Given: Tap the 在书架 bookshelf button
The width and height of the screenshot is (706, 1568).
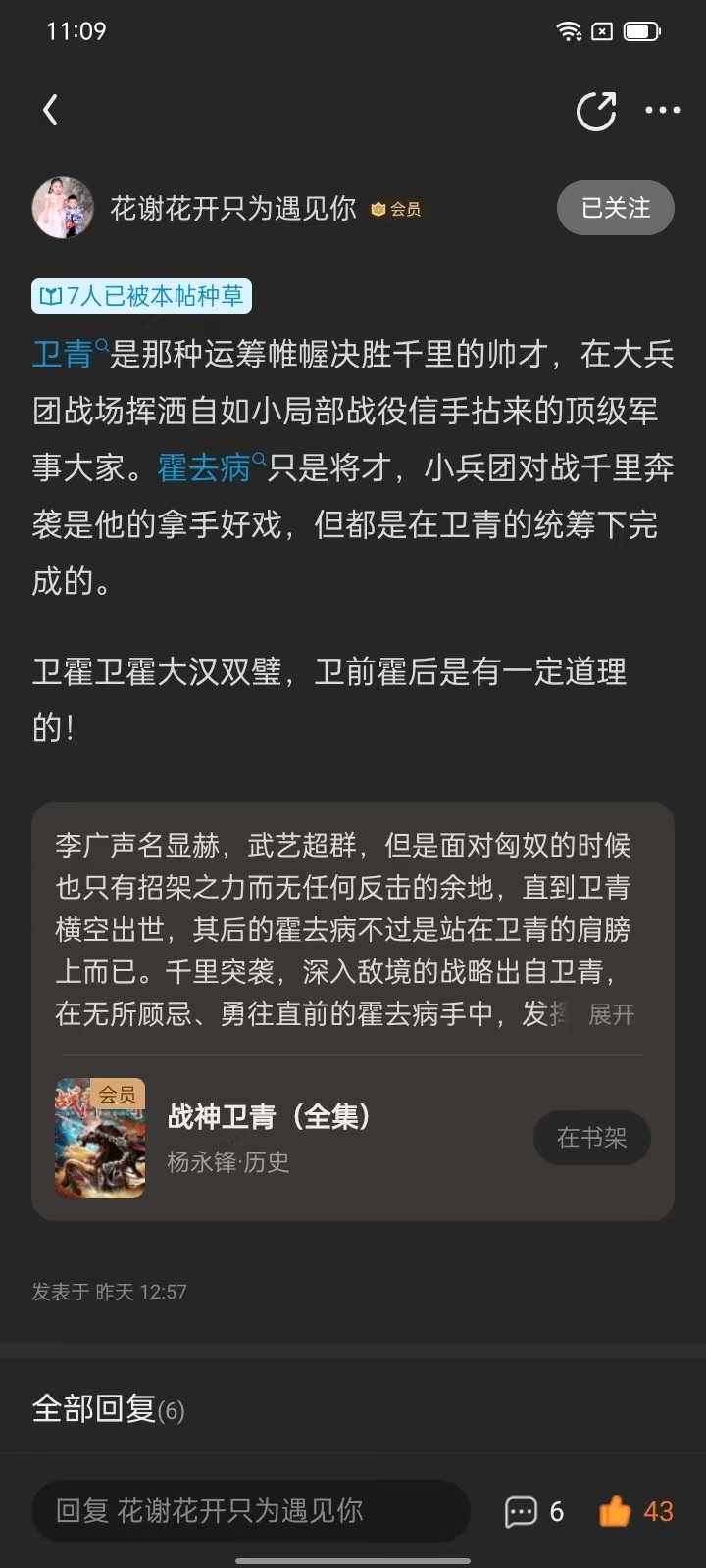Looking at the screenshot, I should (592, 1138).
